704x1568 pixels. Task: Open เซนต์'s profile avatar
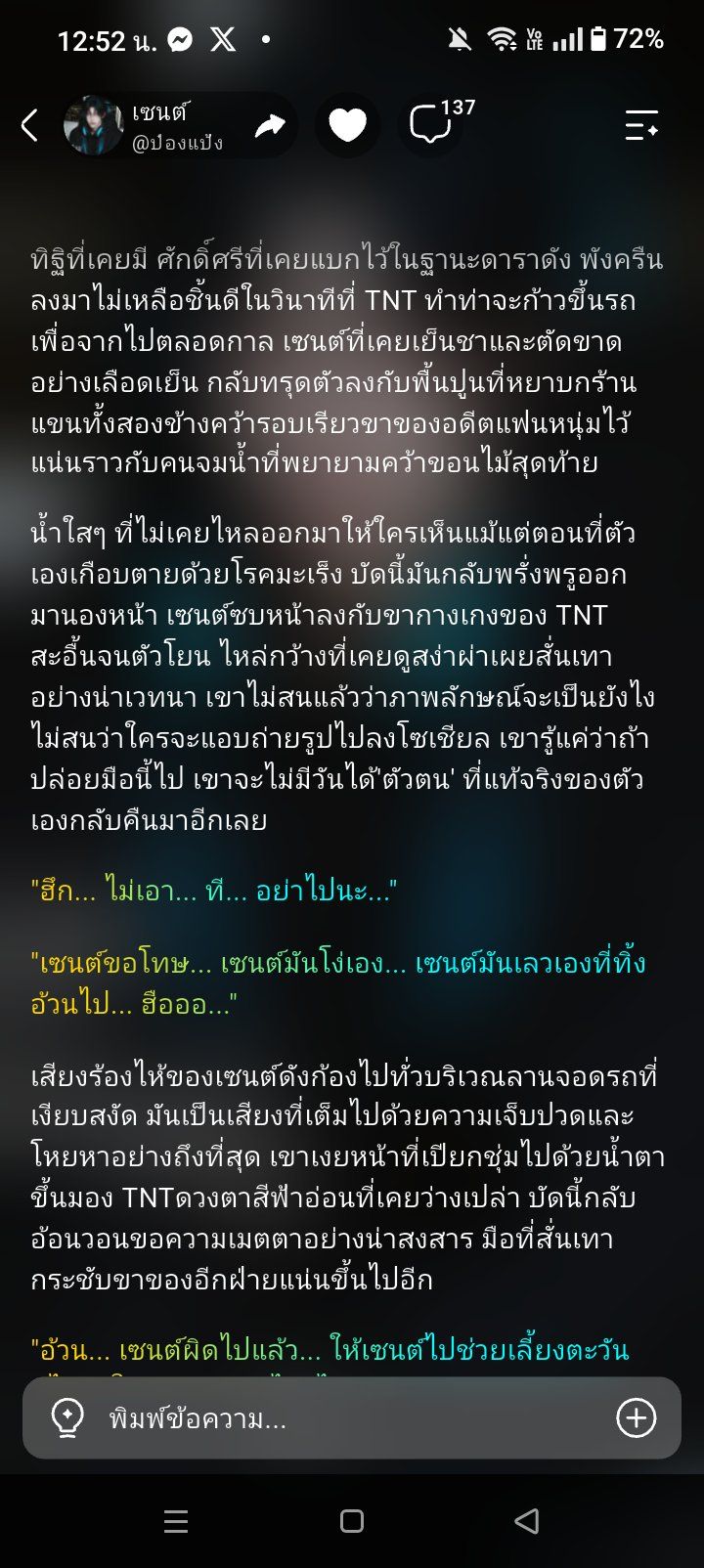pos(94,125)
